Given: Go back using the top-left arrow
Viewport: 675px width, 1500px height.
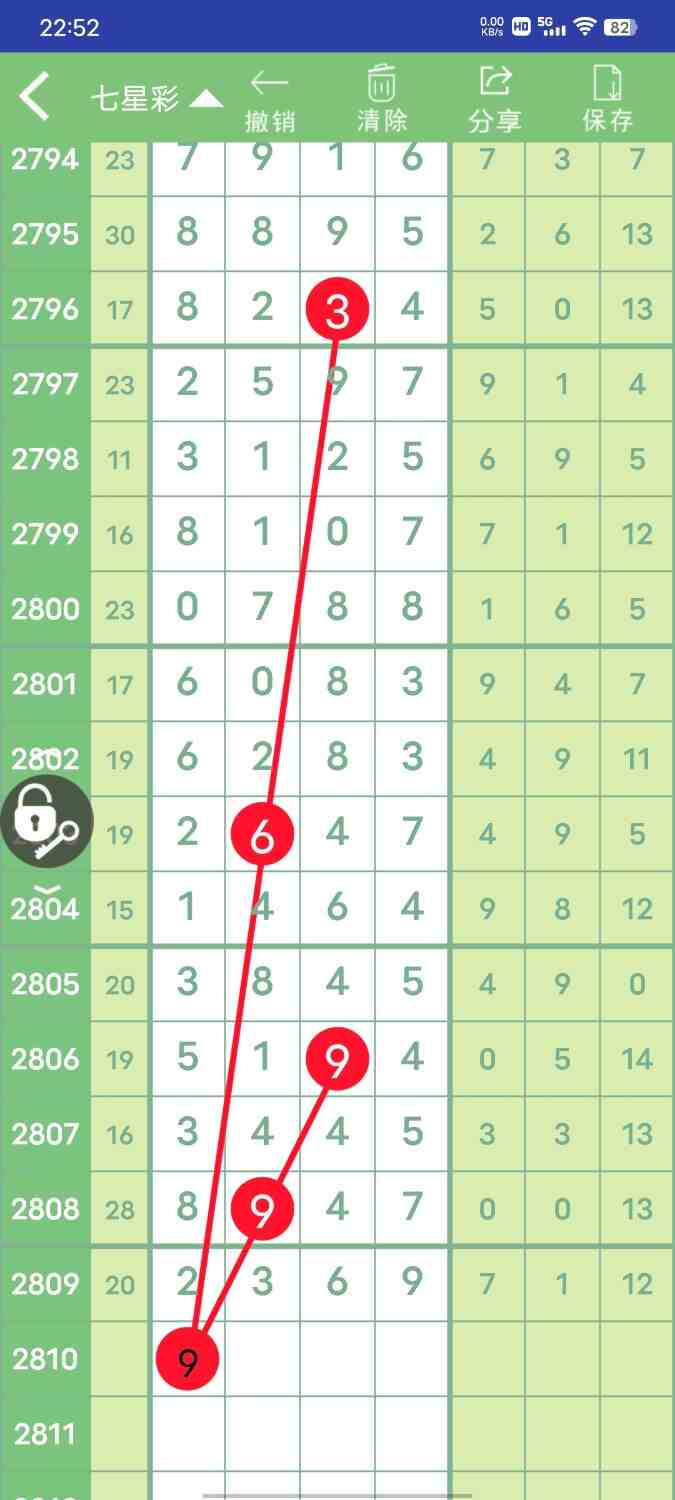Looking at the screenshot, I should coord(35,97).
